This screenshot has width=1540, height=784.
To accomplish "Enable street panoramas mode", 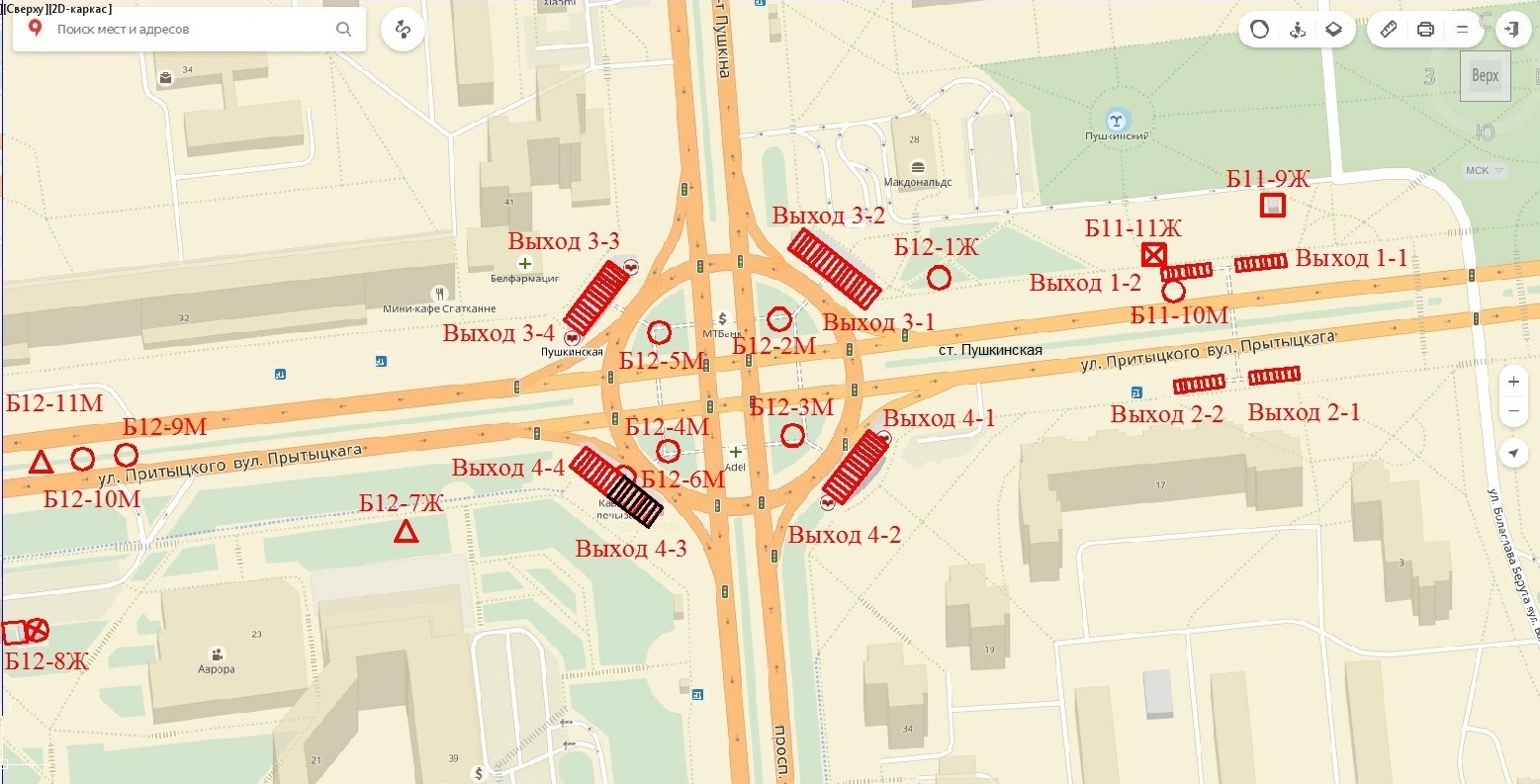I will pos(1298,30).
